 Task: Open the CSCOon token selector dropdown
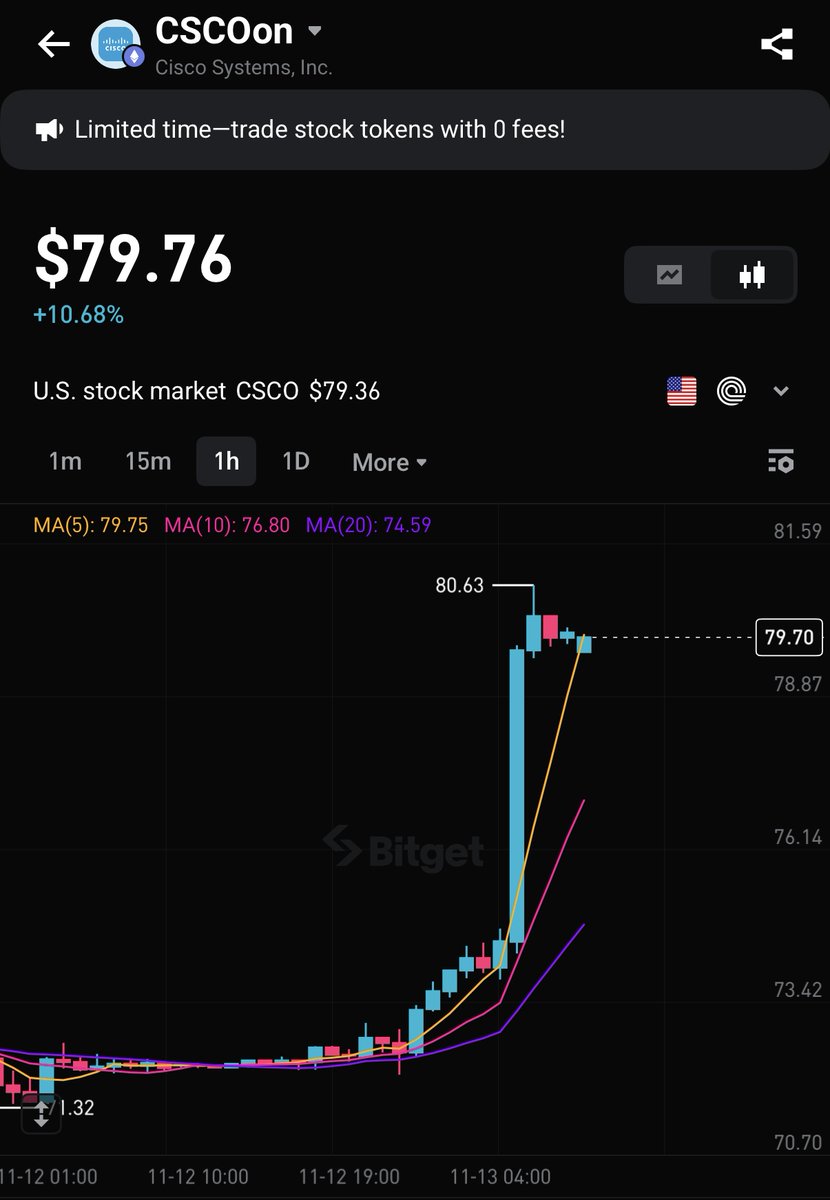[314, 31]
